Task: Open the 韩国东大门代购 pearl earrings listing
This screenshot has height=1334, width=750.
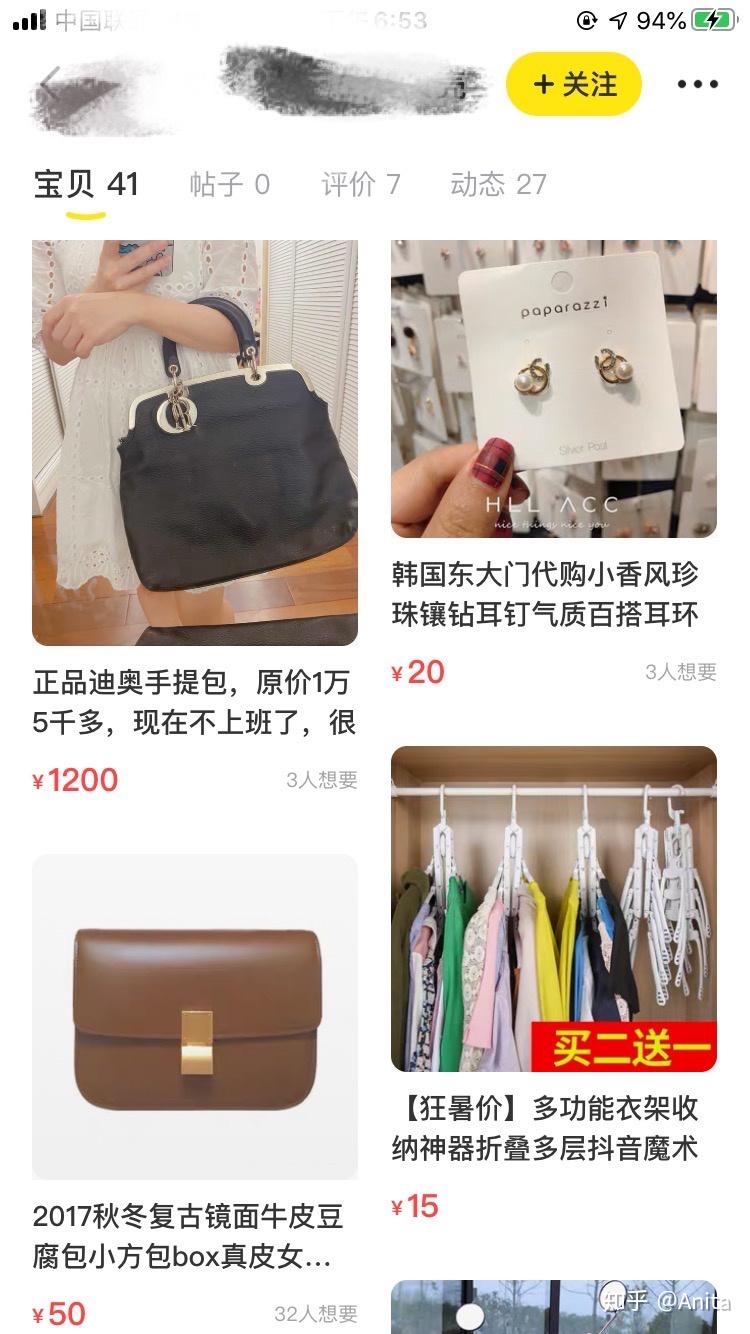Action: tap(553, 390)
